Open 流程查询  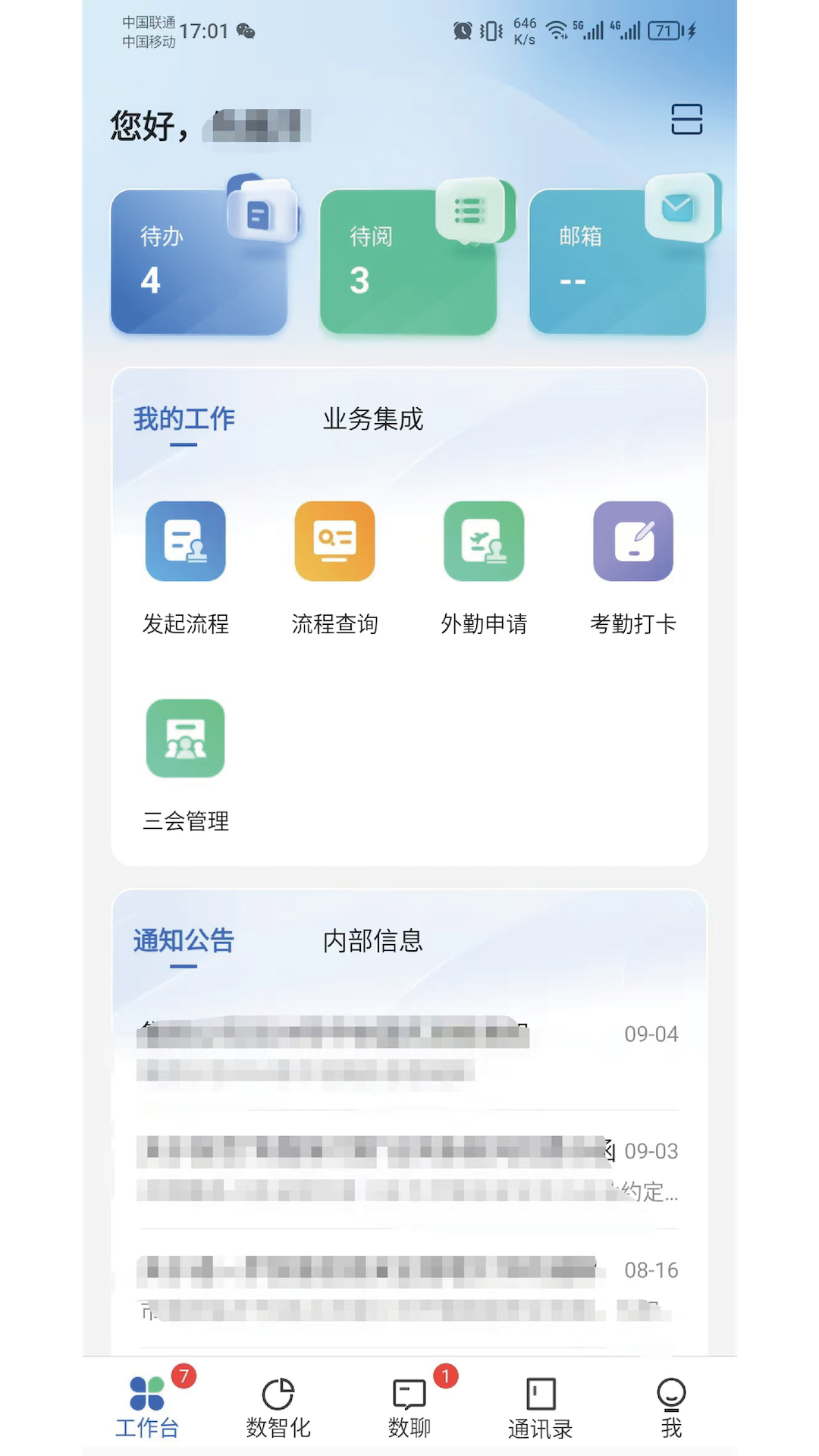point(334,568)
